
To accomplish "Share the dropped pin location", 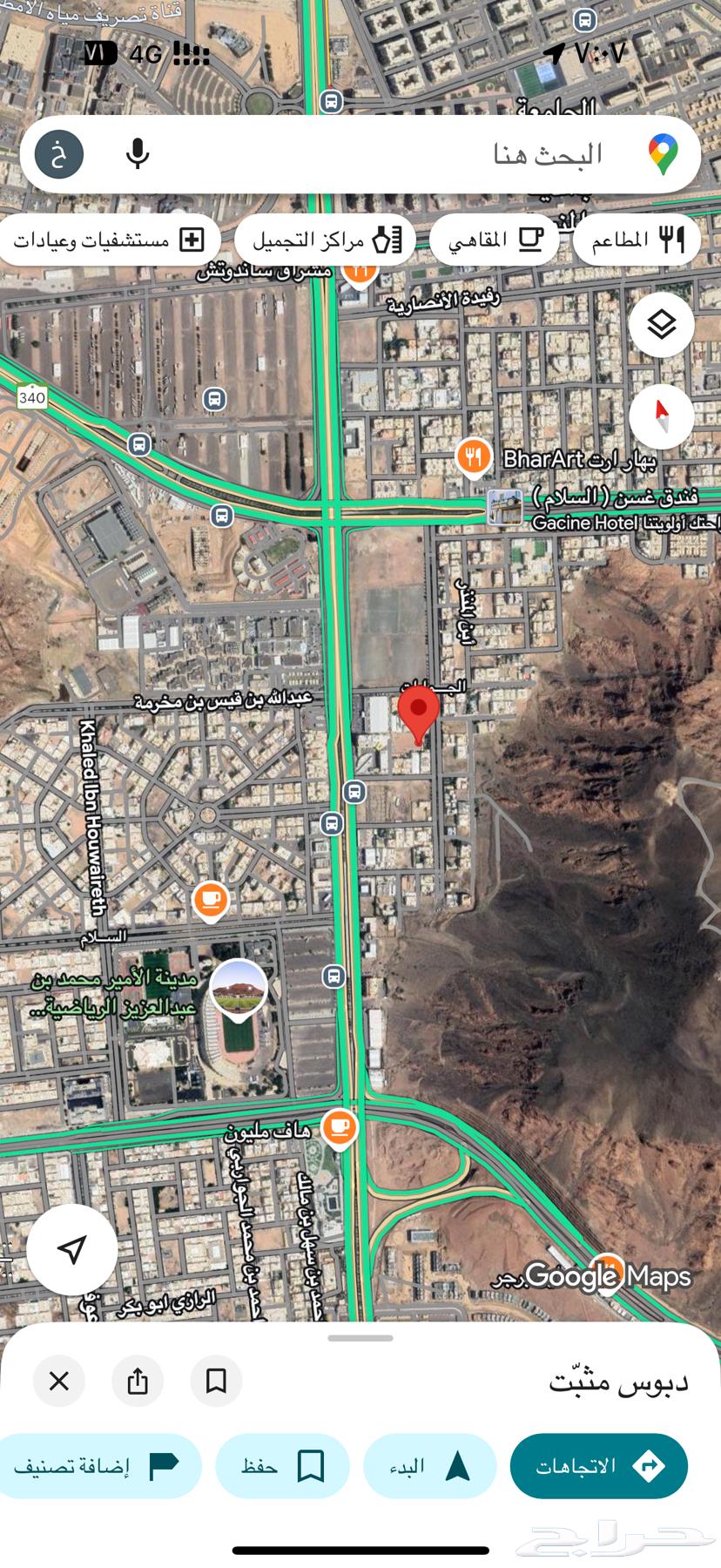I will pyautogui.click(x=138, y=1381).
